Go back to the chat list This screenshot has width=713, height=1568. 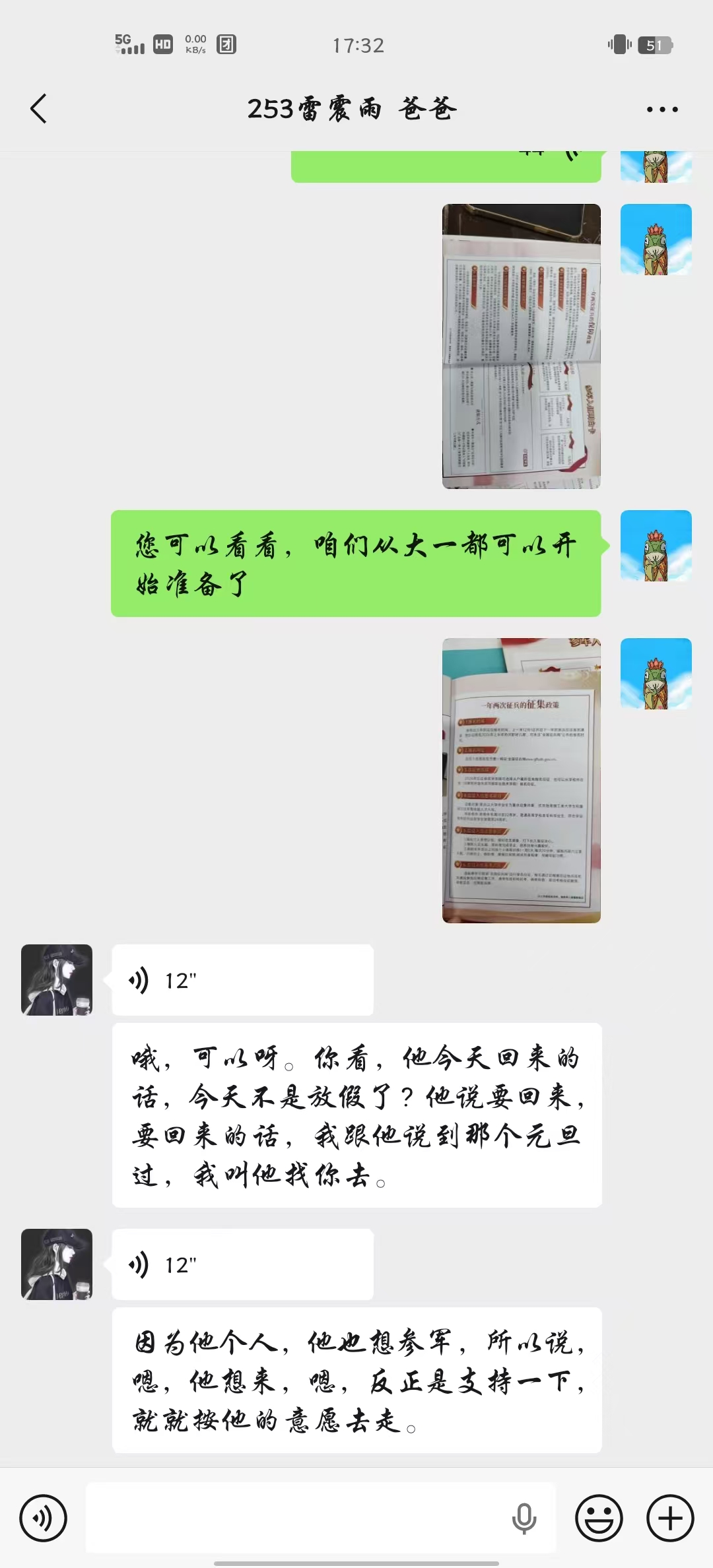[39, 109]
